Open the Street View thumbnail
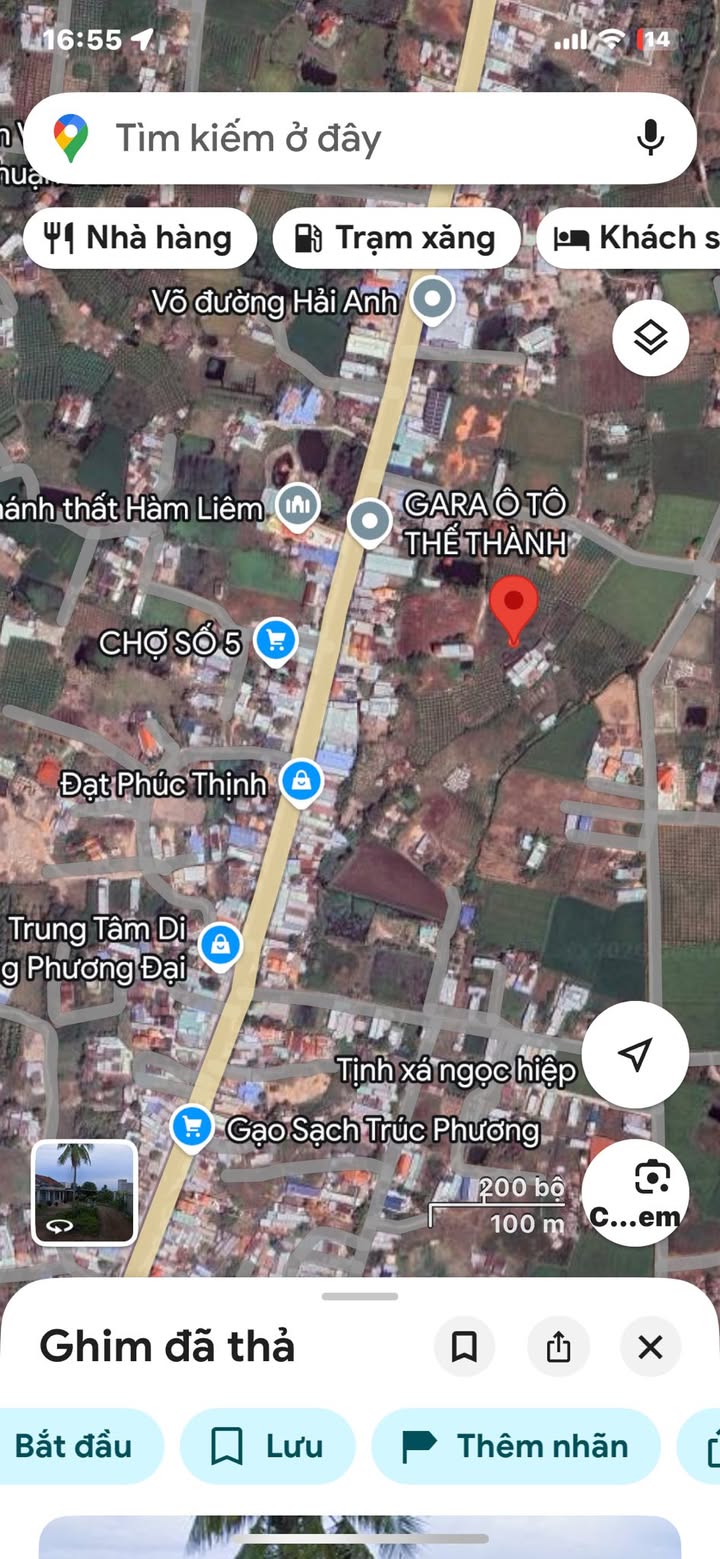Viewport: 720px width, 1559px height. pos(85,1192)
